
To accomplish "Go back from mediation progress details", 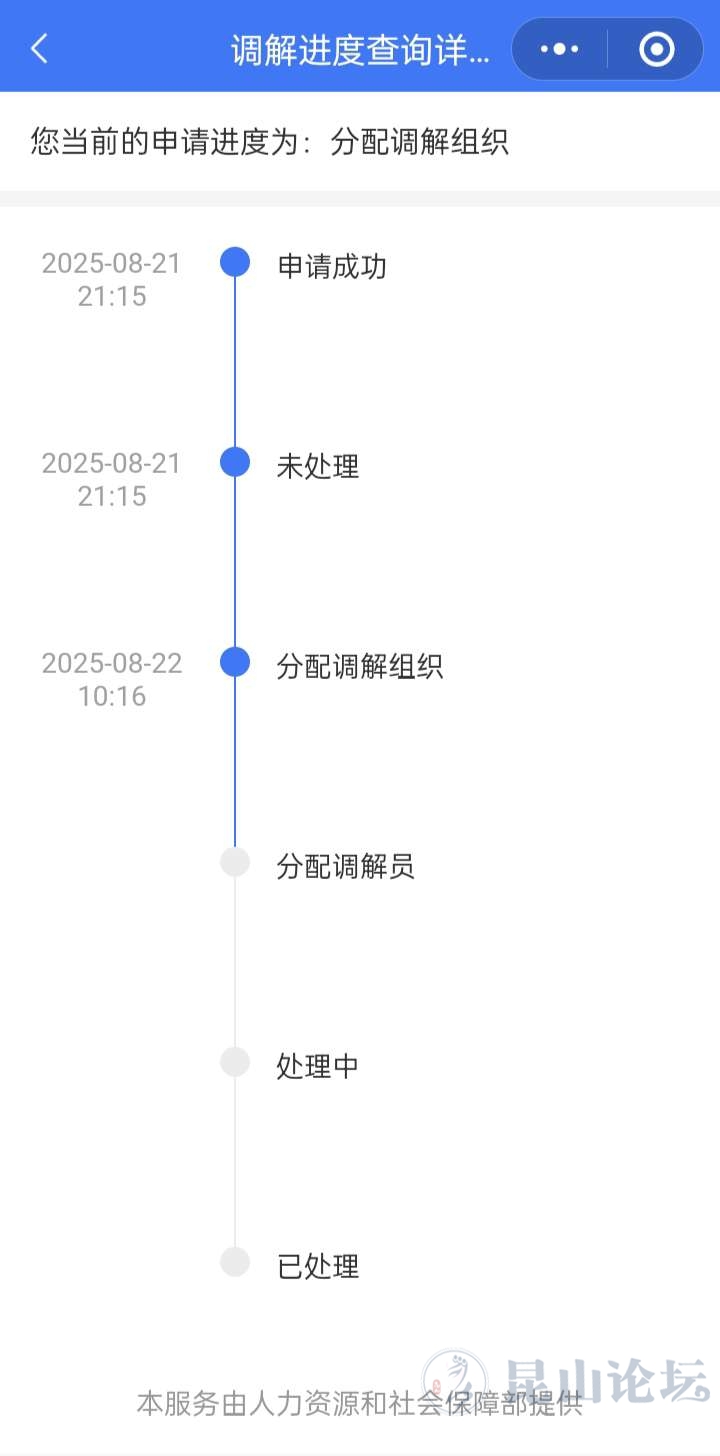I will [40, 48].
